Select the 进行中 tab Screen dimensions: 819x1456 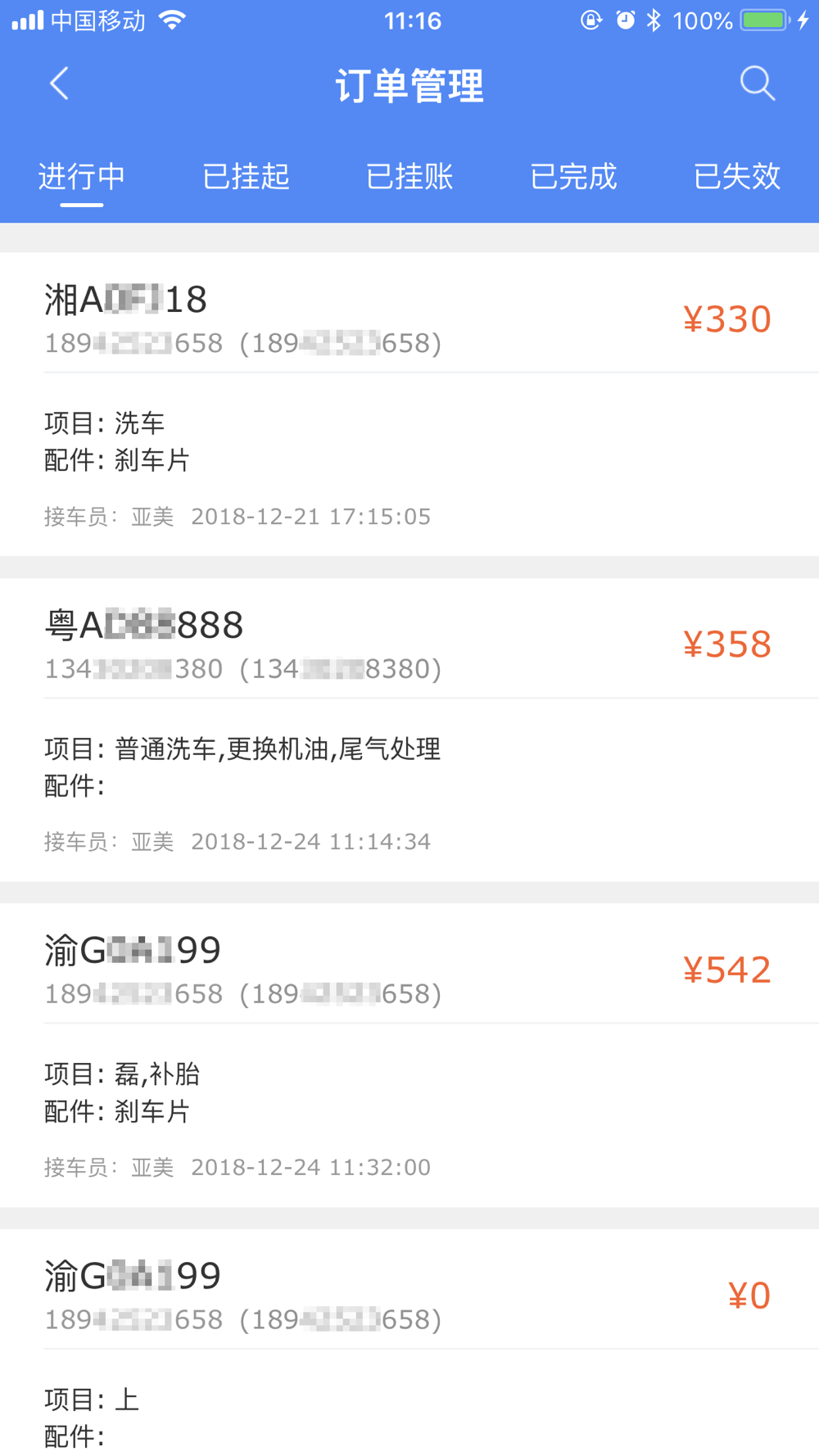[82, 177]
